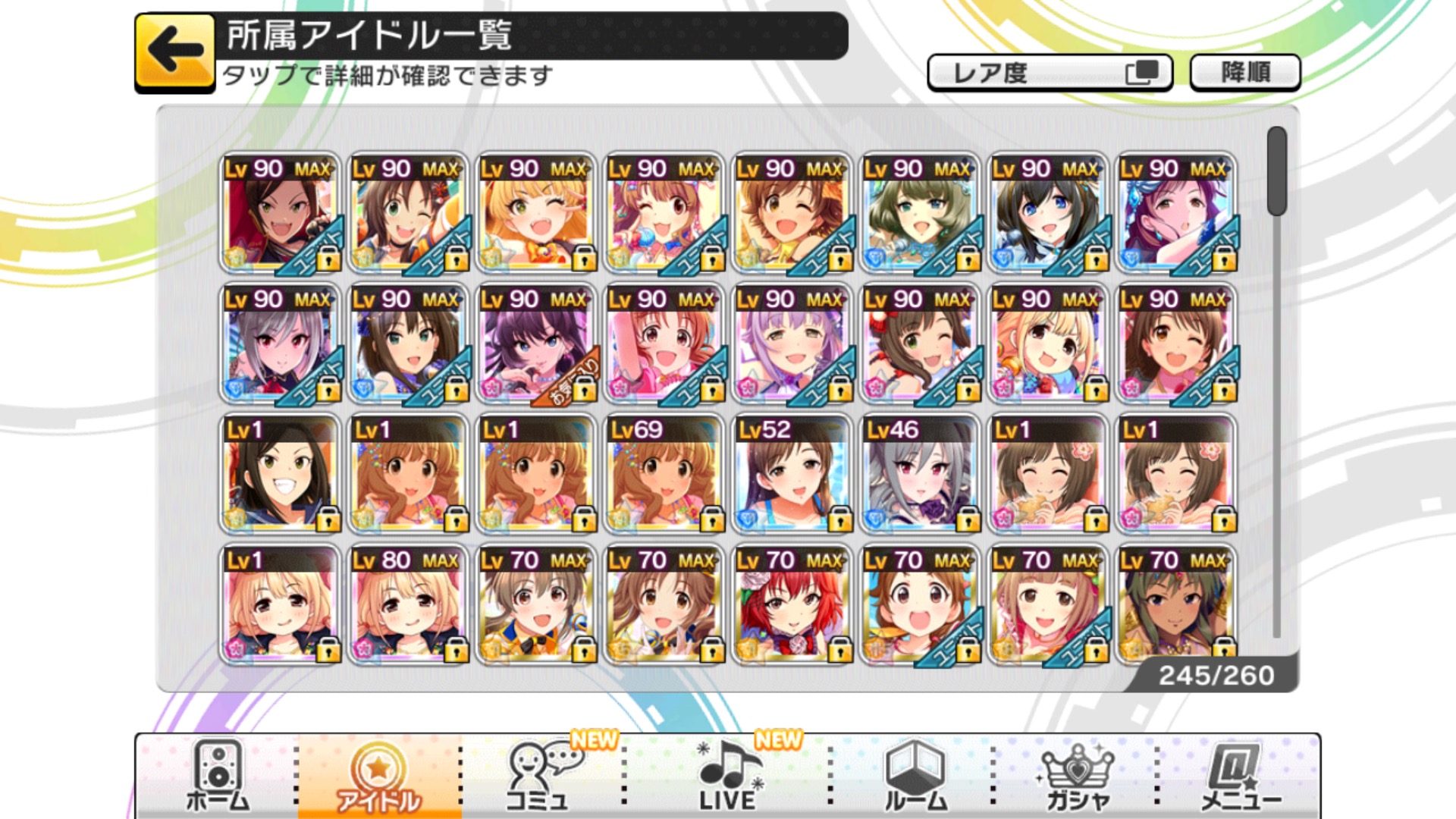Open the Lv1 black-haired grinning idol card
This screenshot has width=1456, height=819.
(x=280, y=474)
